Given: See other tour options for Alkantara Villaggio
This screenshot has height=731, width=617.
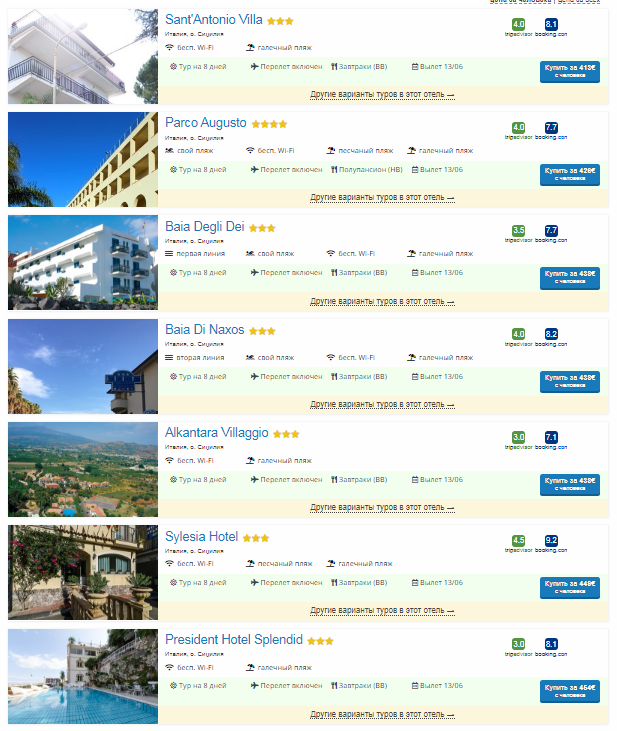Looking at the screenshot, I should tap(382, 507).
